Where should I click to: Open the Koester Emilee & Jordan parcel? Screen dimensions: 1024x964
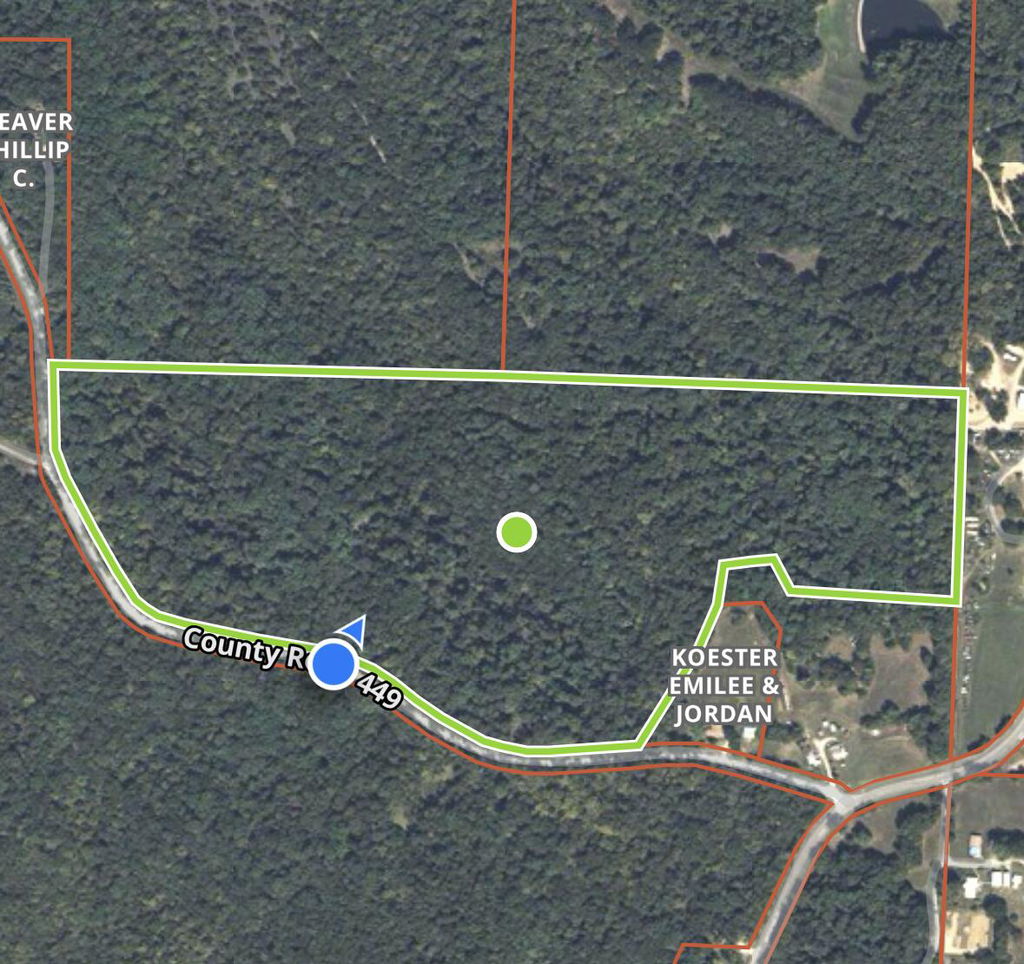724,686
